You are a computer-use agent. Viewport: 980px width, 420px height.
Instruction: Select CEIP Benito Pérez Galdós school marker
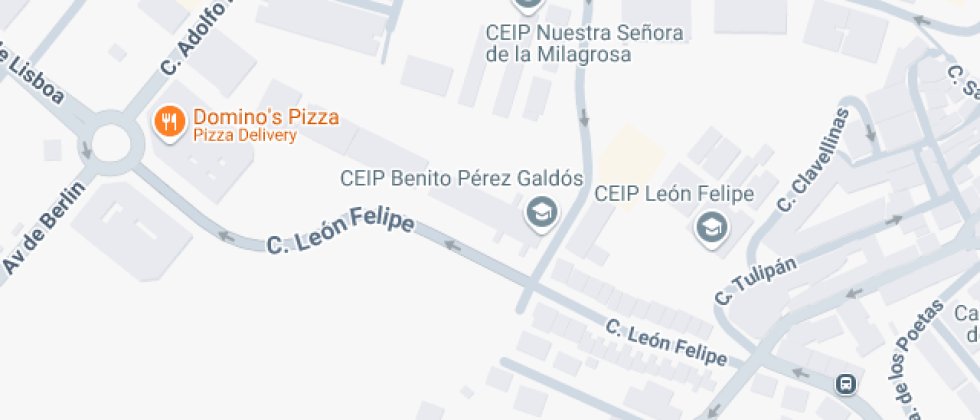click(x=542, y=212)
